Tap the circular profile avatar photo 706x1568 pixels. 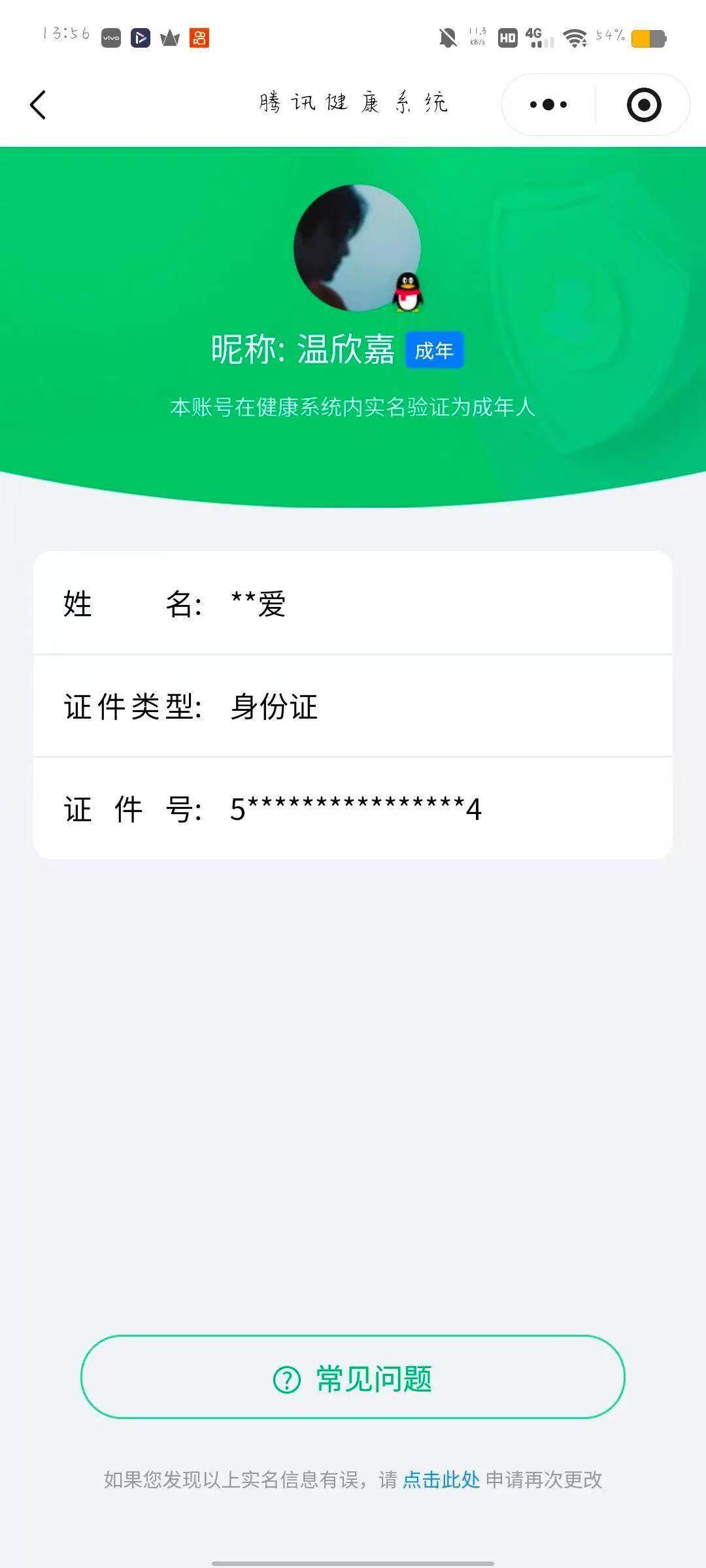pos(360,246)
